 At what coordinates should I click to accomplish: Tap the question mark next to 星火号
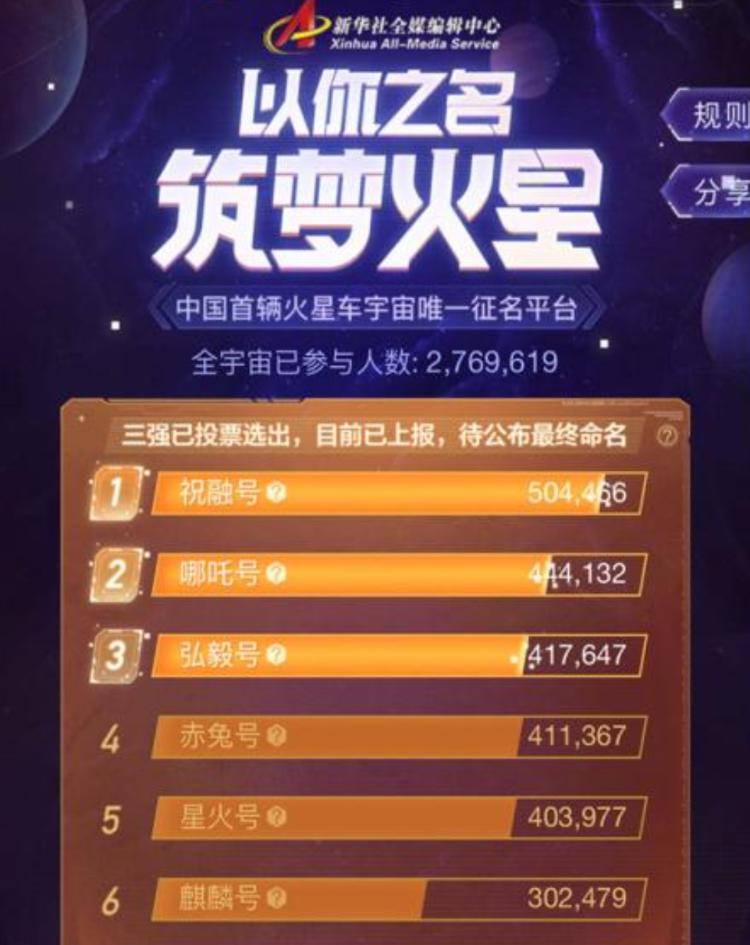tap(277, 818)
